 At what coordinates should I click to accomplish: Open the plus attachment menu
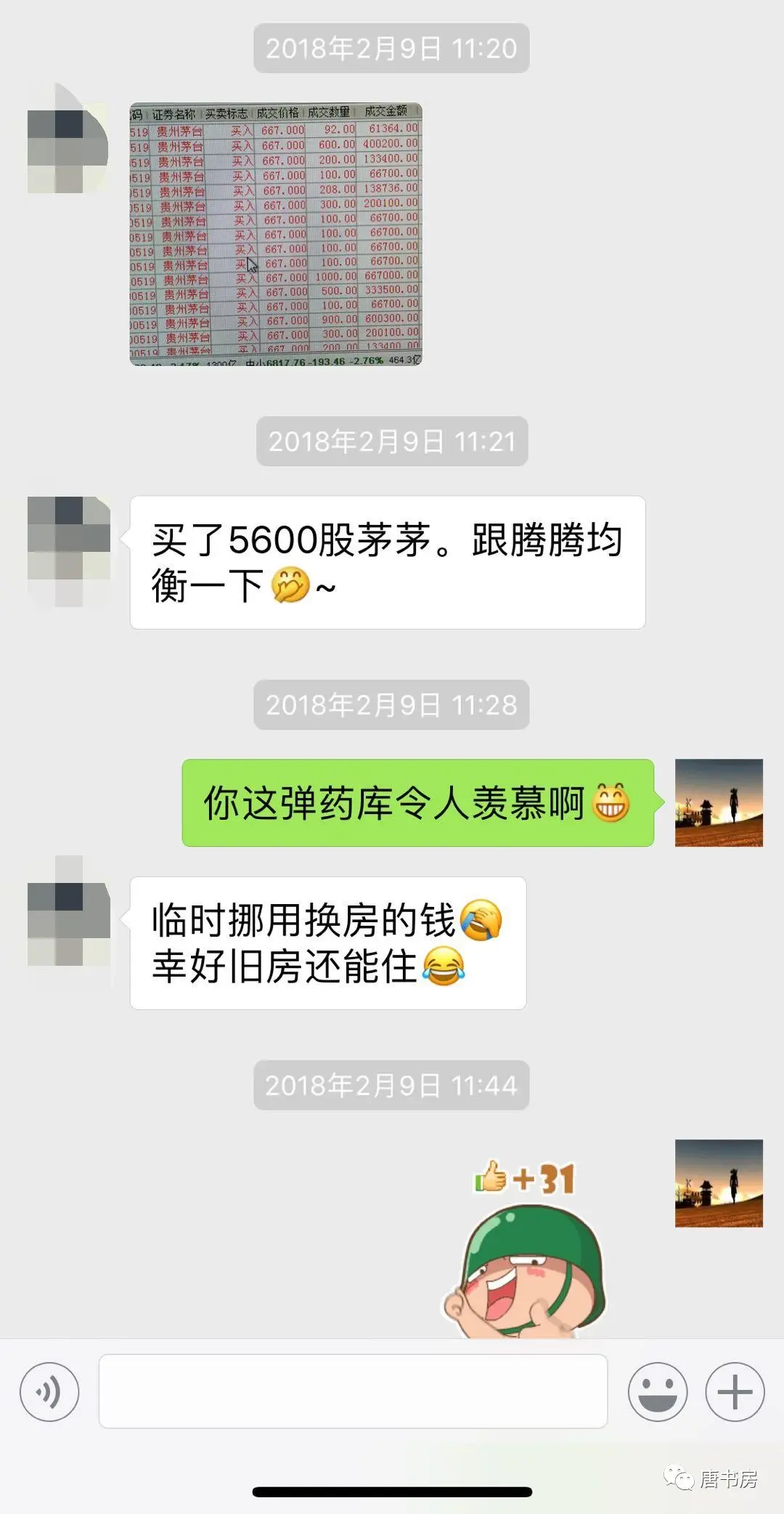[735, 1391]
